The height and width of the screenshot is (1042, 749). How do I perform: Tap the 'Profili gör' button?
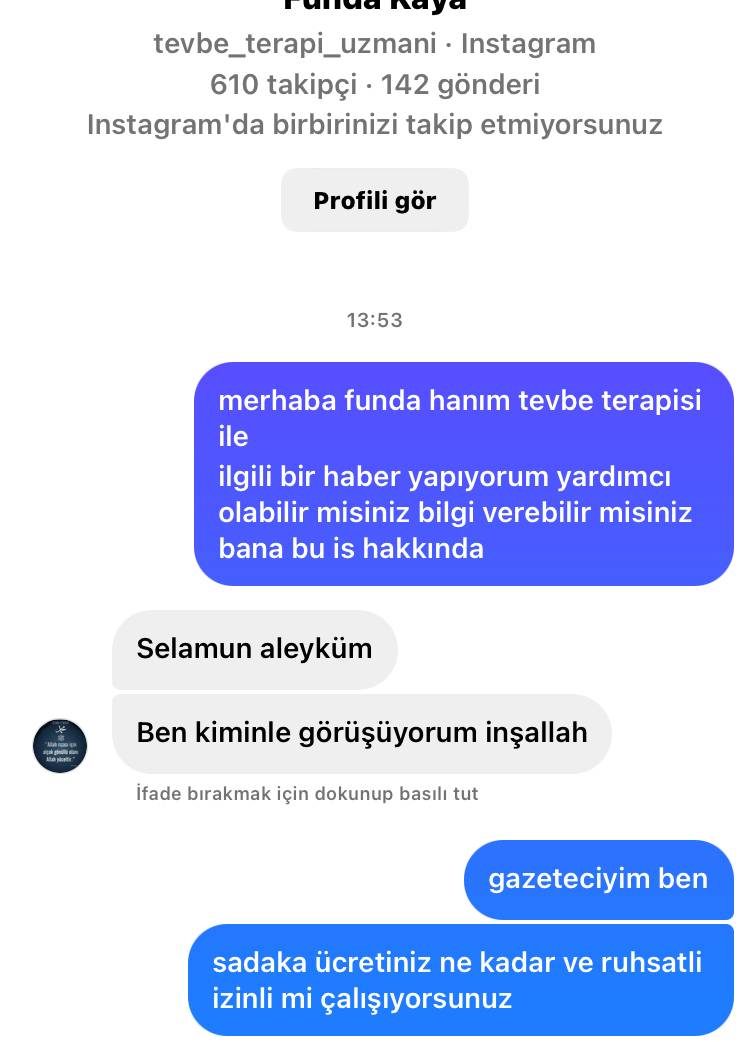[x=374, y=199]
